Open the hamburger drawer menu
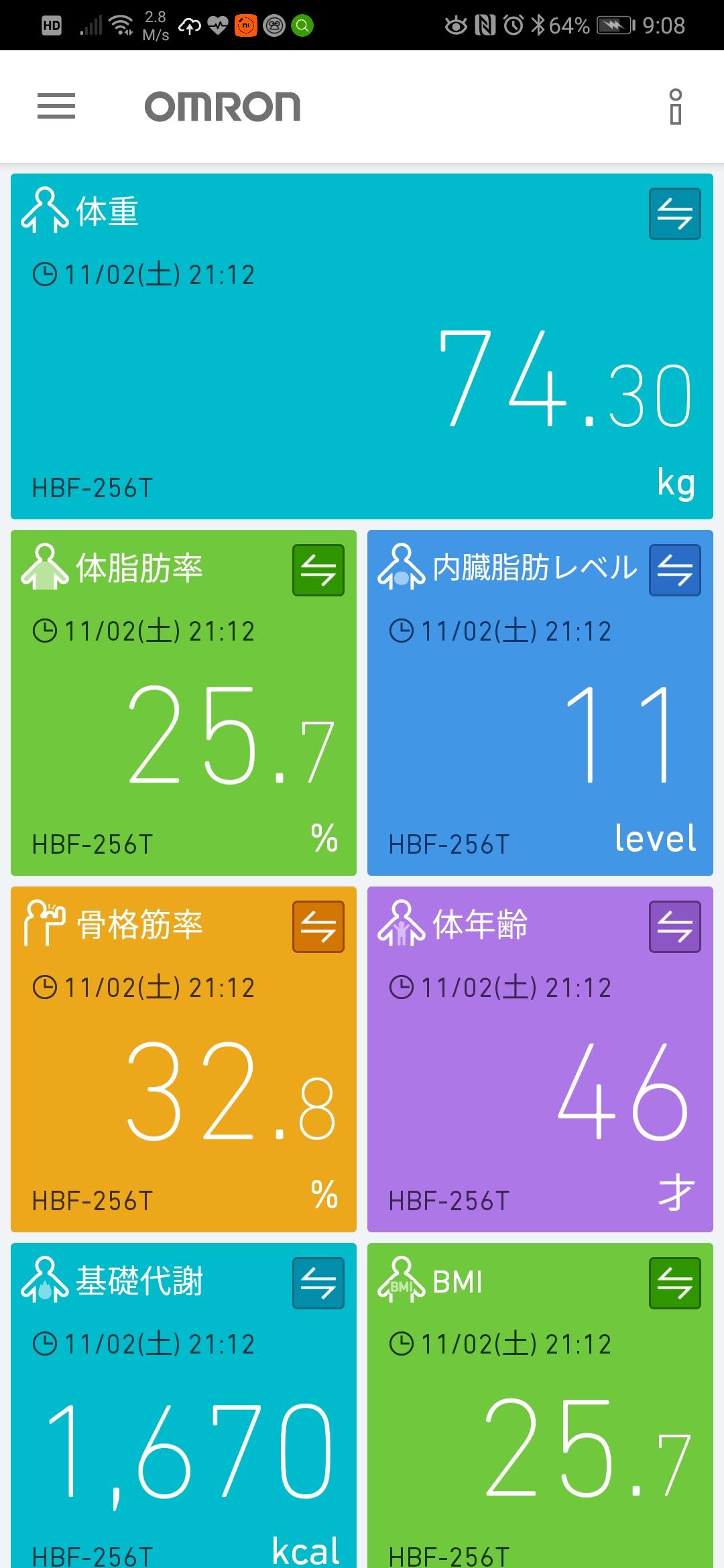The width and height of the screenshot is (724, 1568). coord(56,107)
